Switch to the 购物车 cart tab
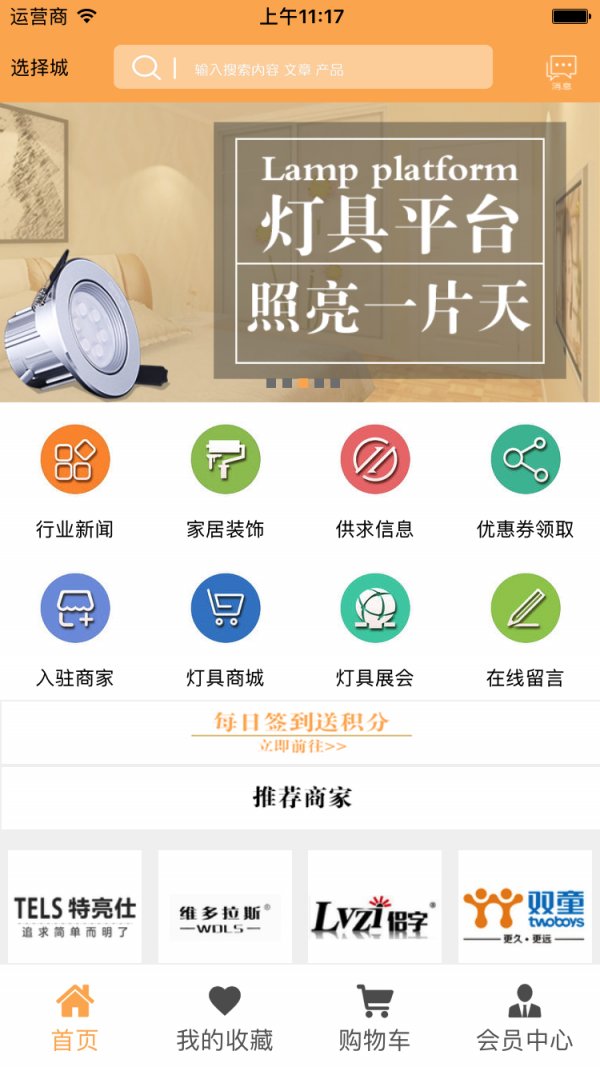The width and height of the screenshot is (600, 1067). [x=375, y=1018]
